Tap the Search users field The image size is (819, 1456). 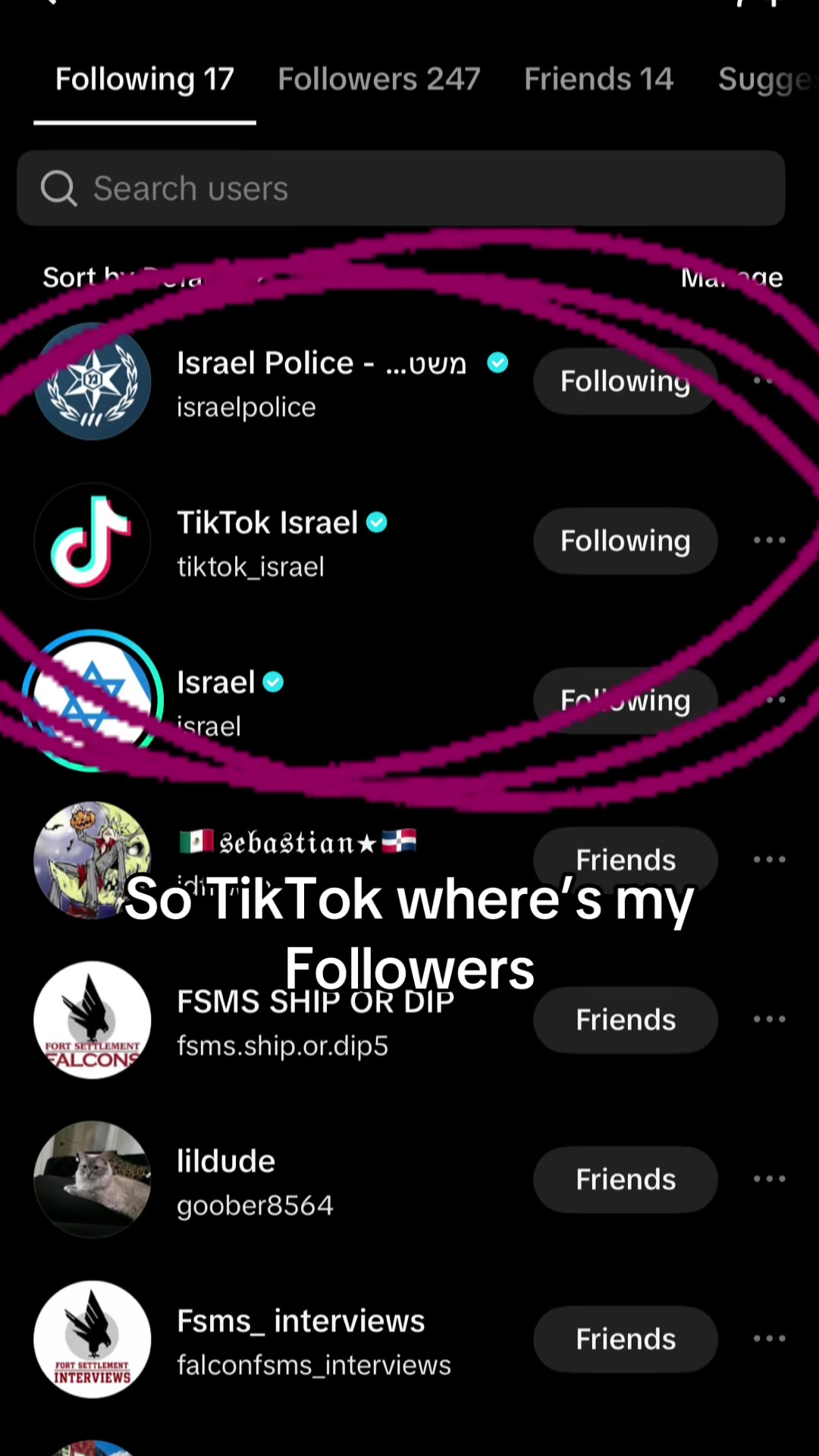point(400,188)
